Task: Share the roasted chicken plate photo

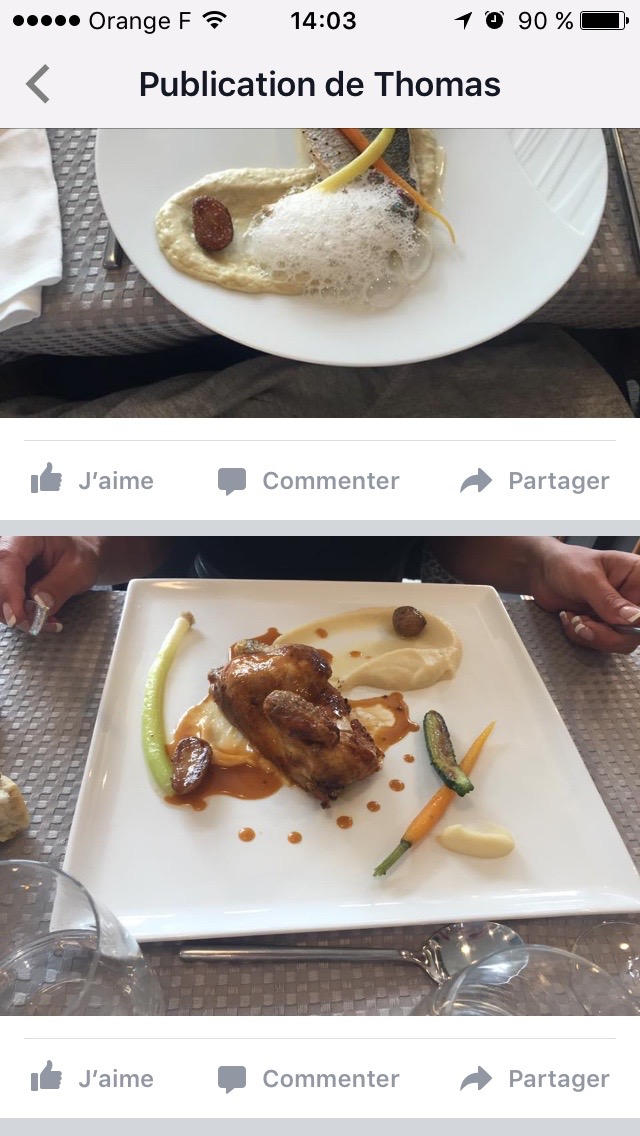Action: pos(535,1079)
